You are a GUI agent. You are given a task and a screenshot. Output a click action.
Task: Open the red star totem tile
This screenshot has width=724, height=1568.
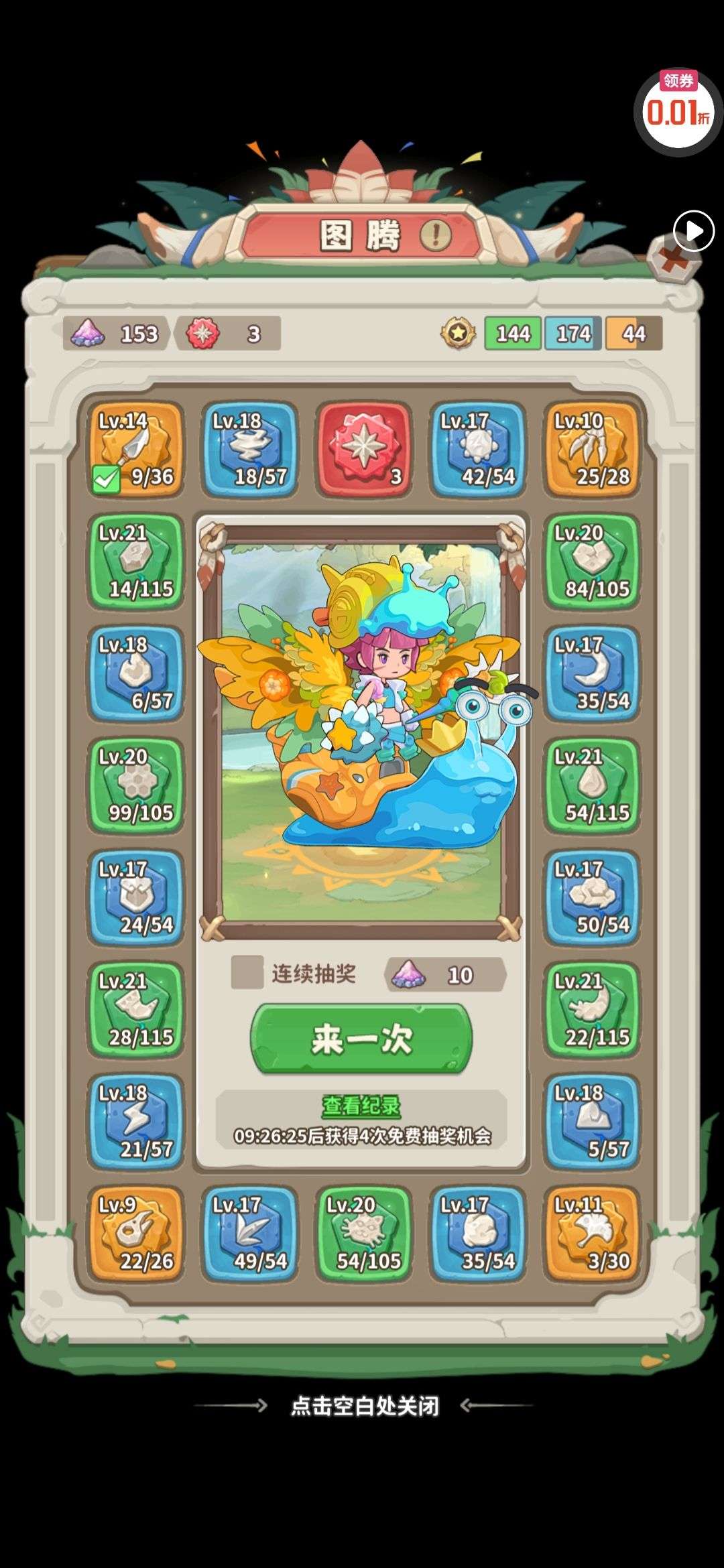click(363, 450)
